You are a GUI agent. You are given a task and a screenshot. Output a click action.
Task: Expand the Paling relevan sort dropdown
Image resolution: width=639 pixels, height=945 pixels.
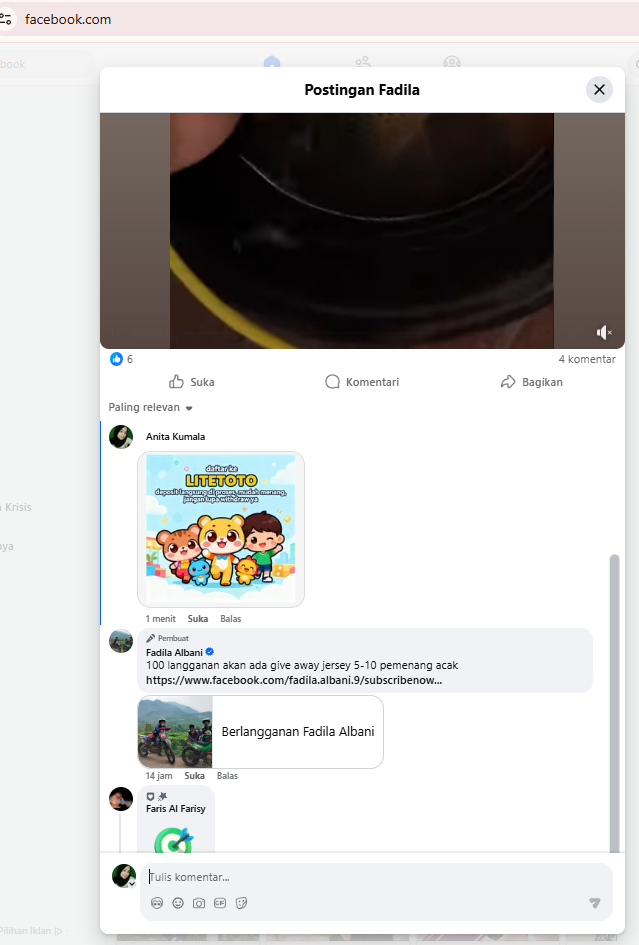click(x=150, y=407)
